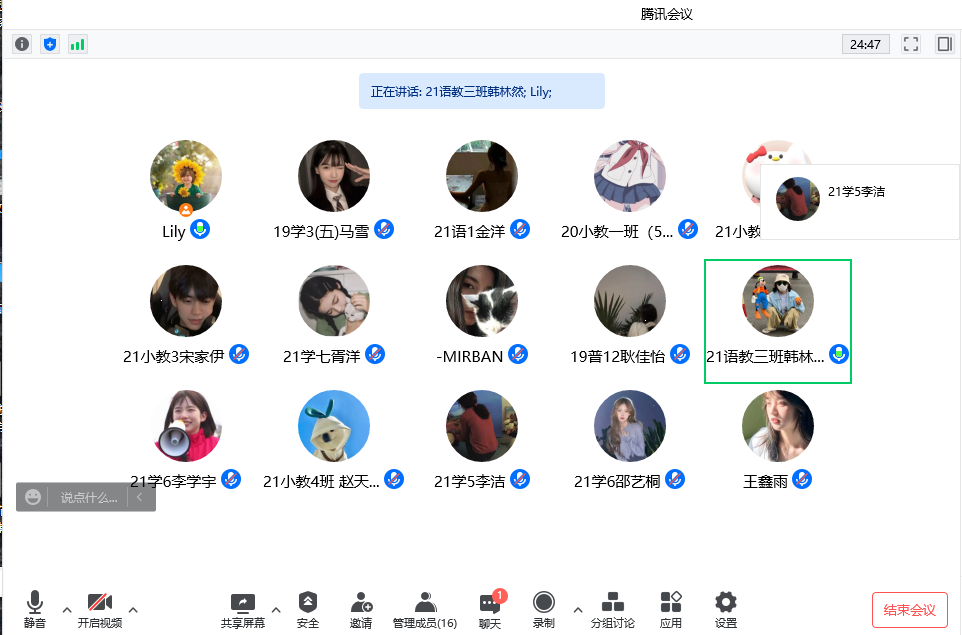Enter fullscreen mode icon
Viewport: 962px width, 635px height.
(911, 44)
